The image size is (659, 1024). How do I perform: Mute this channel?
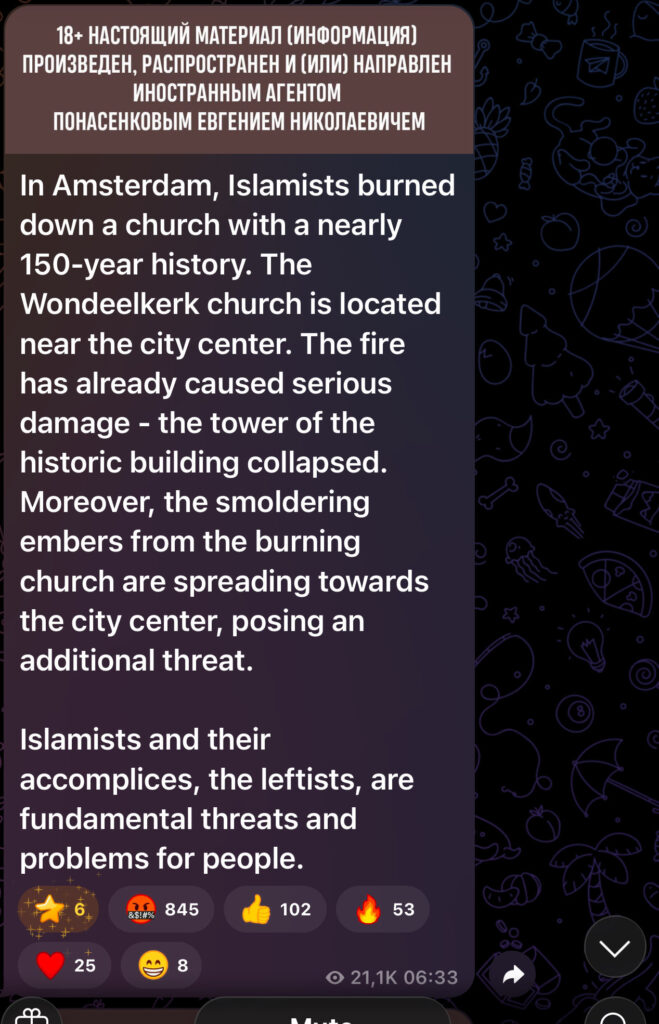click(x=322, y=1015)
